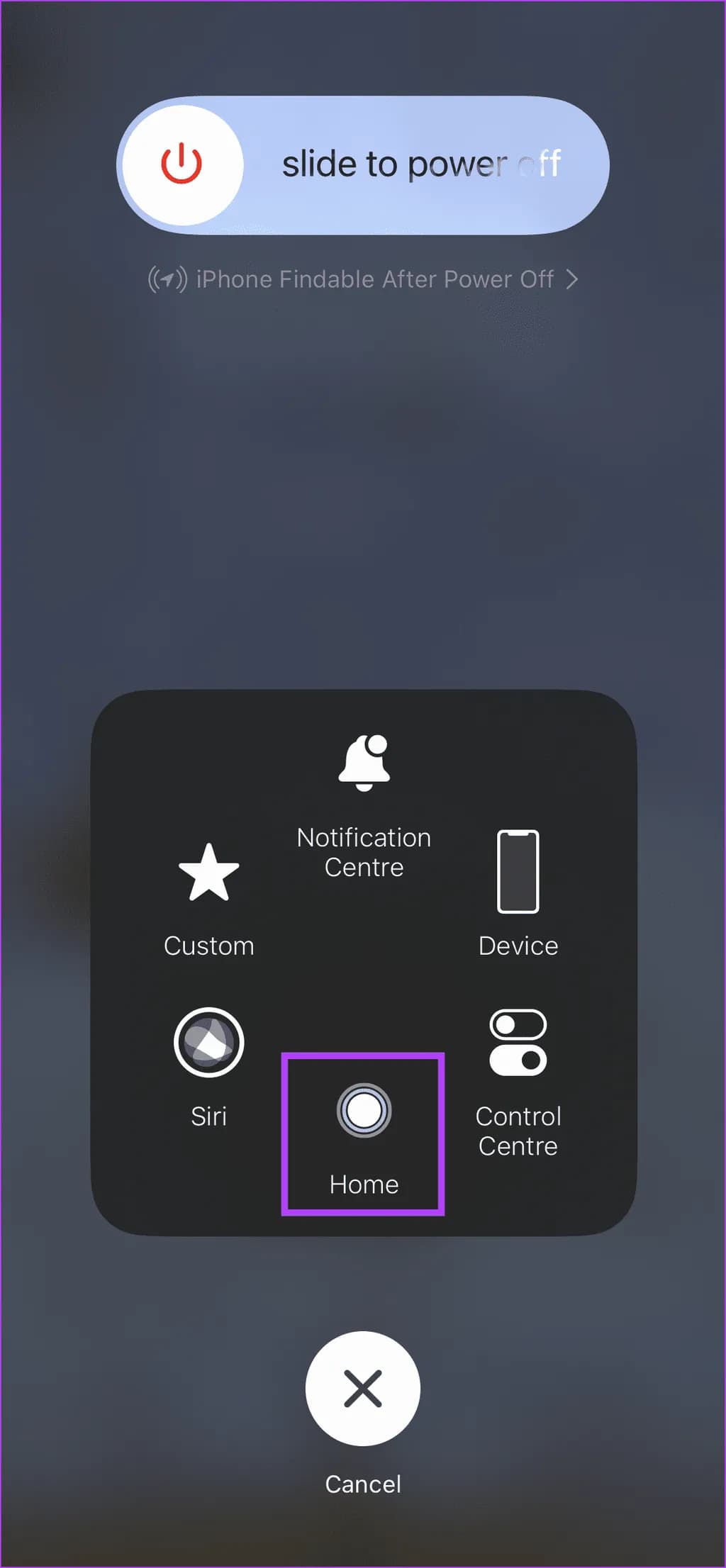726x1568 pixels.
Task: Tap the chevron next to Findable text
Action: [573, 279]
